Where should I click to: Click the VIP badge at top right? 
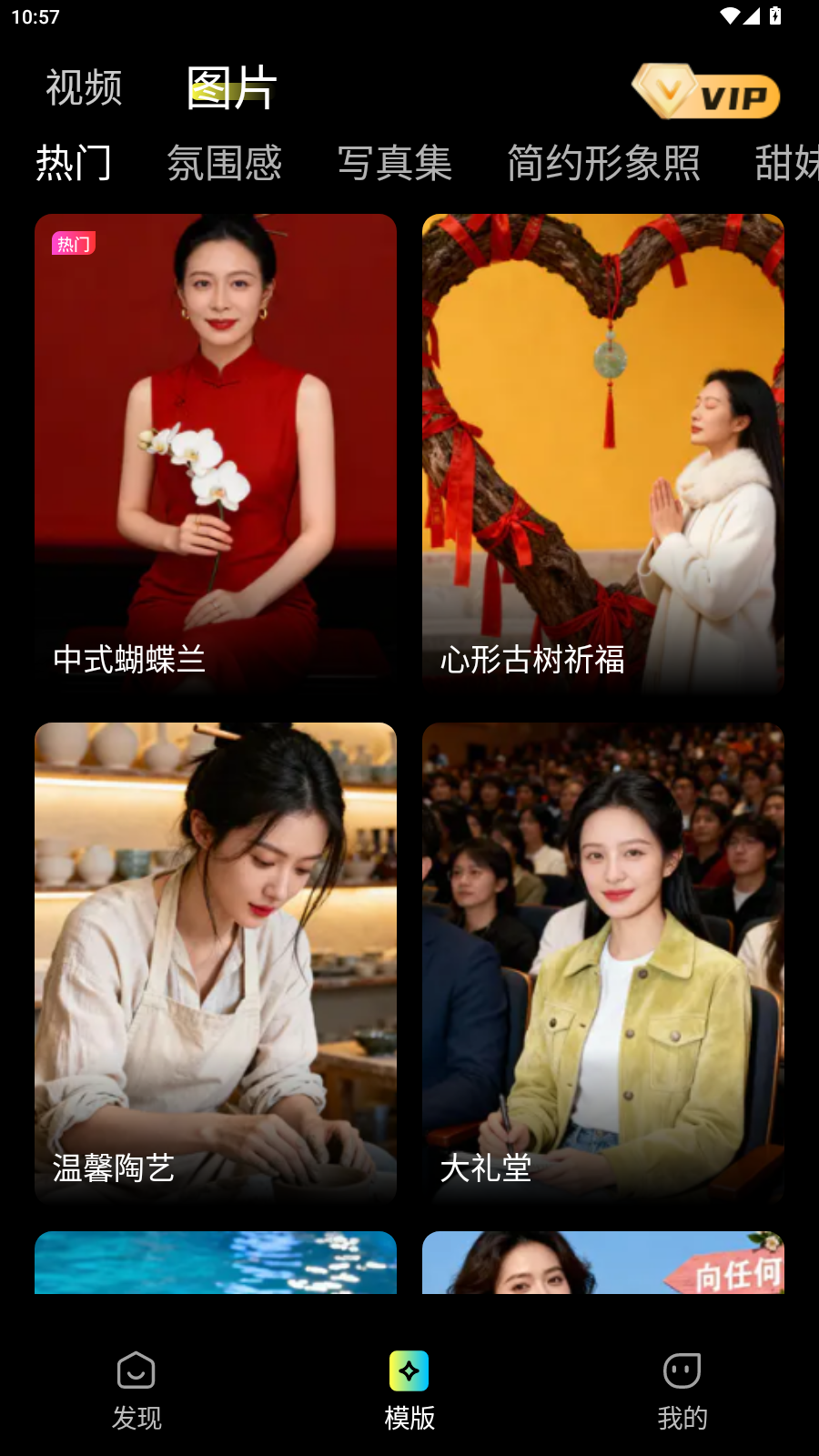[x=707, y=92]
